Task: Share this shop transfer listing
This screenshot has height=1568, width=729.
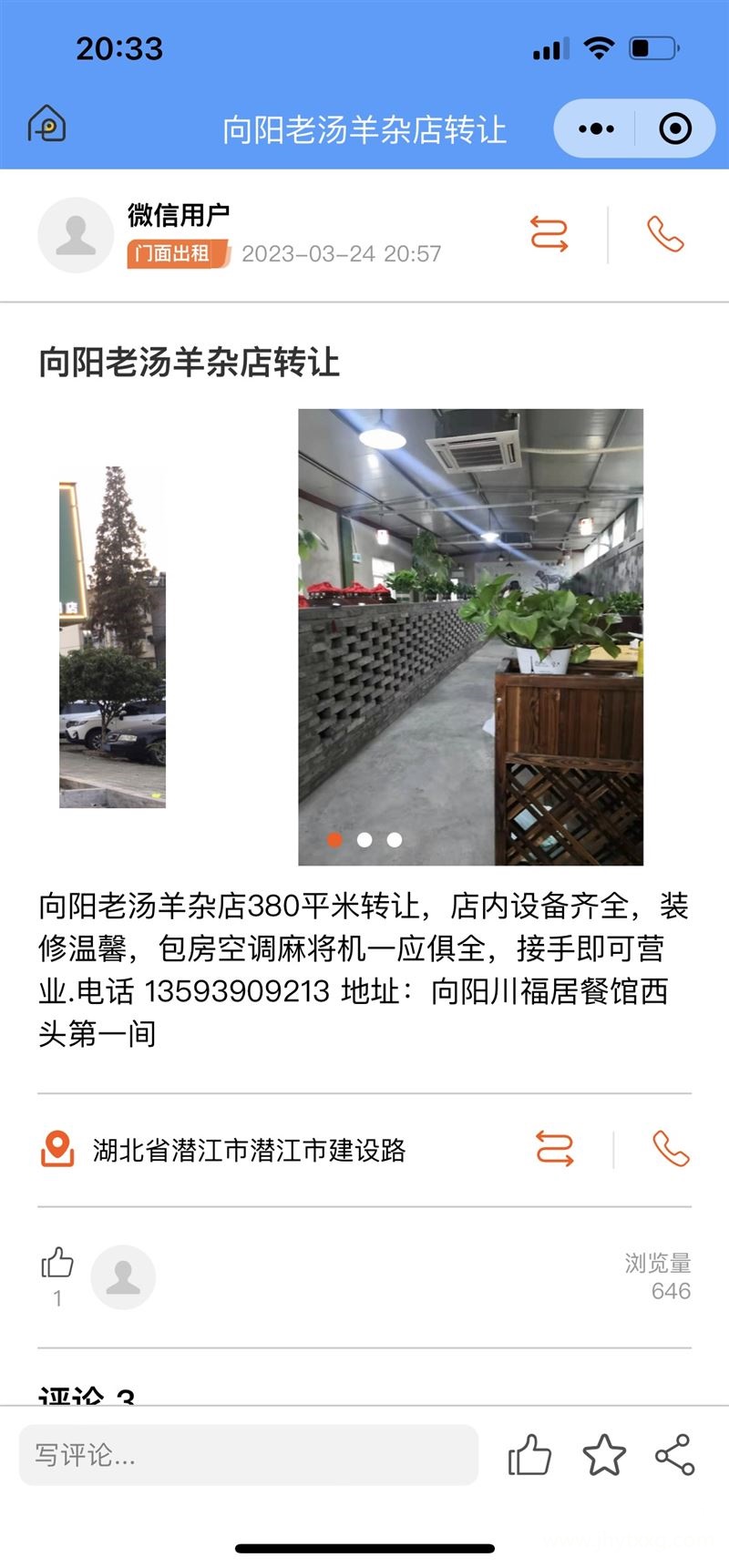Action: coord(675,1455)
